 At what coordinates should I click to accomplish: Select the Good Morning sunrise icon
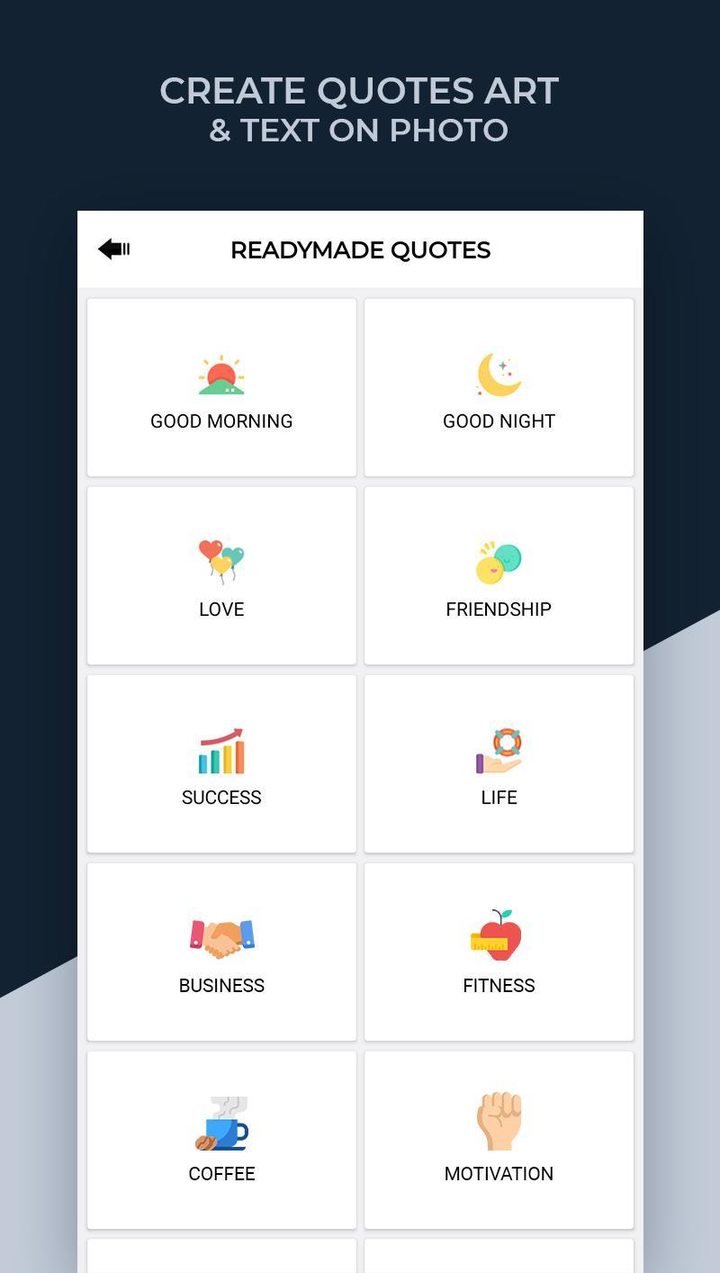click(x=221, y=375)
